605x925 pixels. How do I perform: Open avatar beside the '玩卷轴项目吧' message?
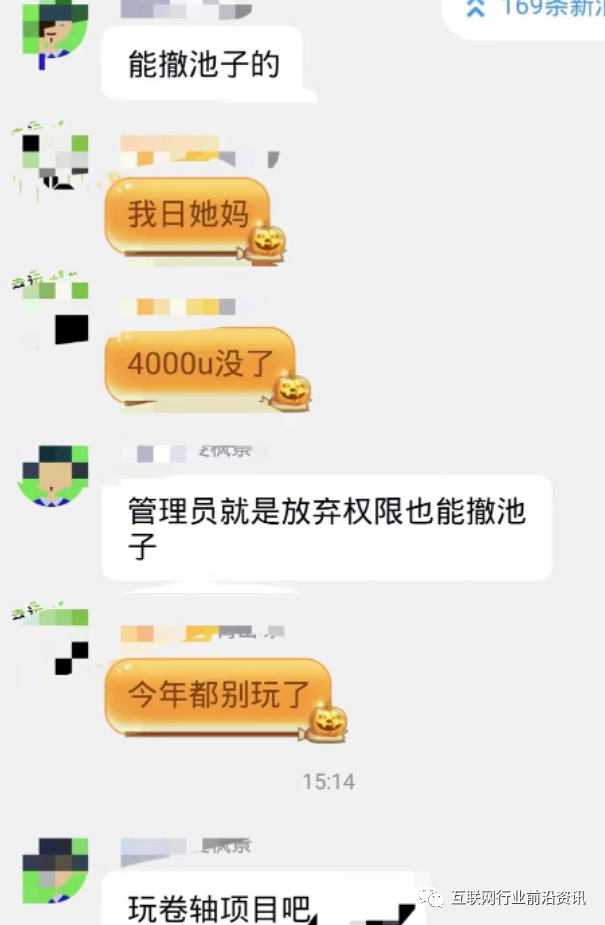pos(56,870)
